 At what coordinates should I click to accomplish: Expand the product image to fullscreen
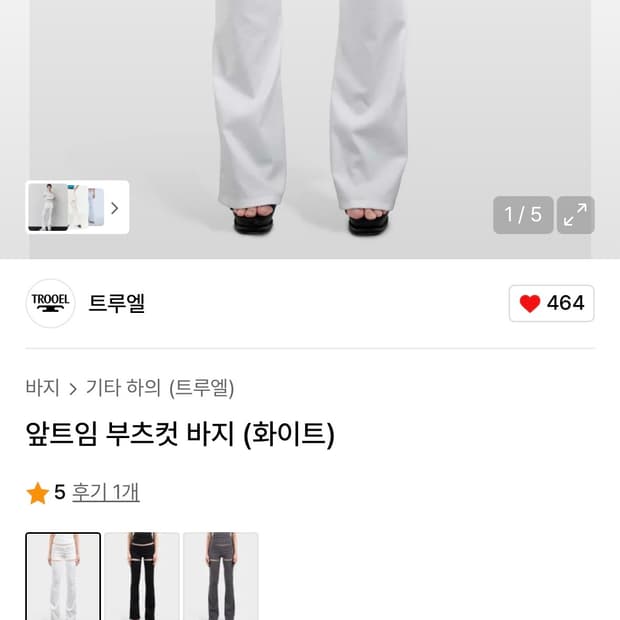(x=575, y=215)
